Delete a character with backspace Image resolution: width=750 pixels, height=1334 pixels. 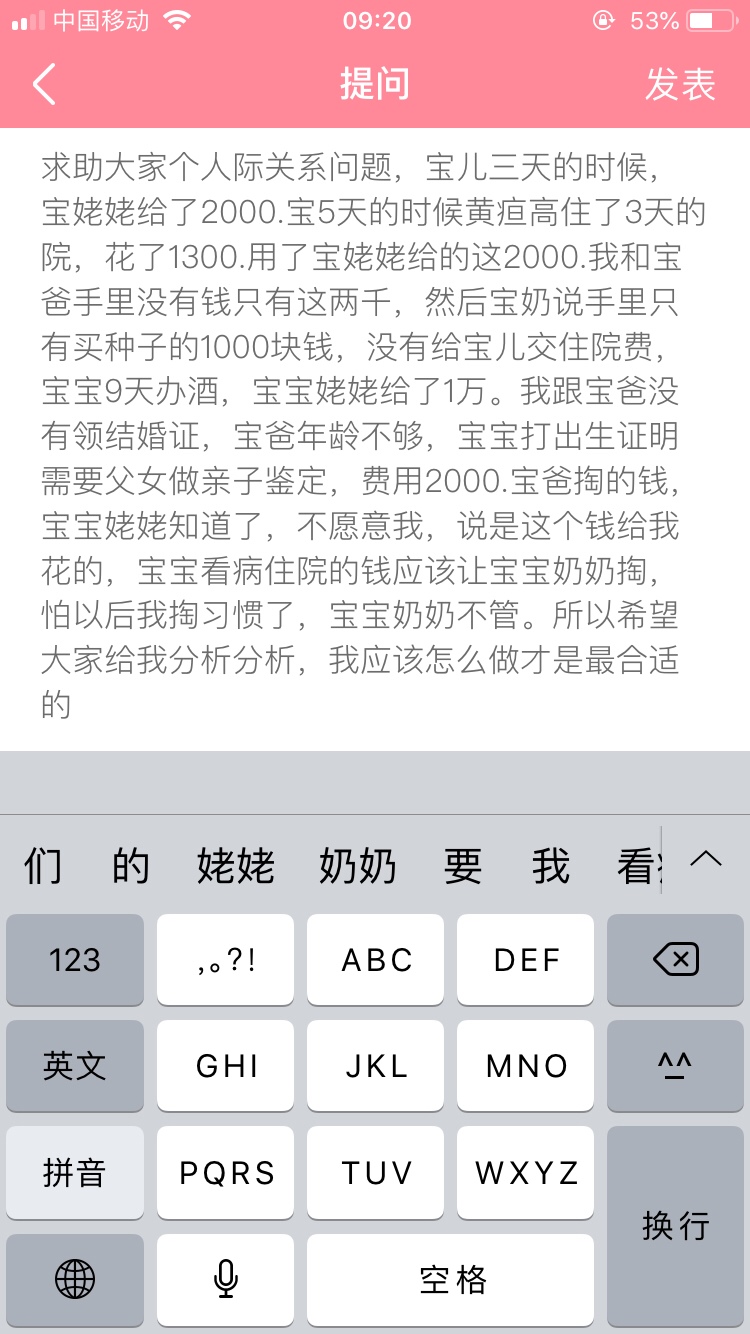(675, 960)
